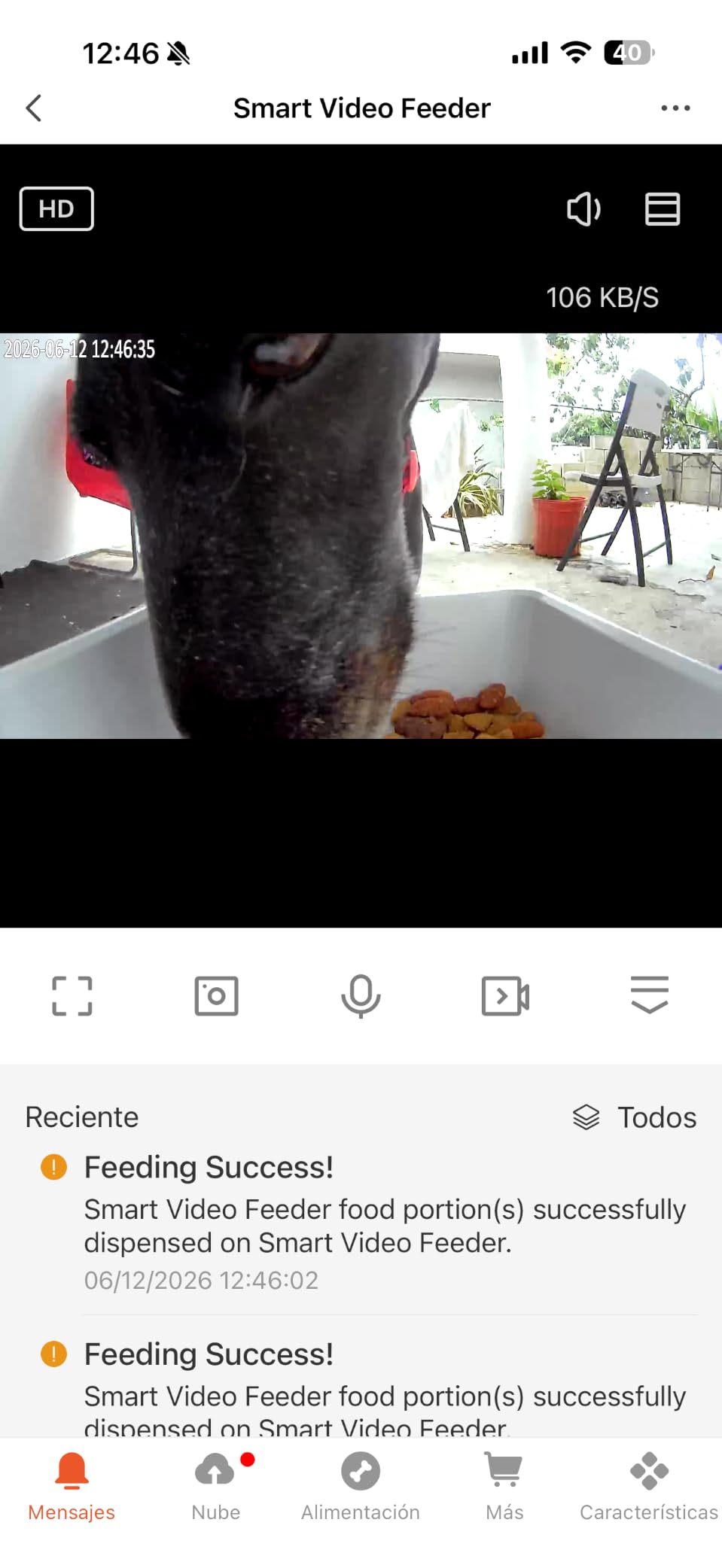
Task: Open the Más shop tab
Action: tap(504, 1487)
